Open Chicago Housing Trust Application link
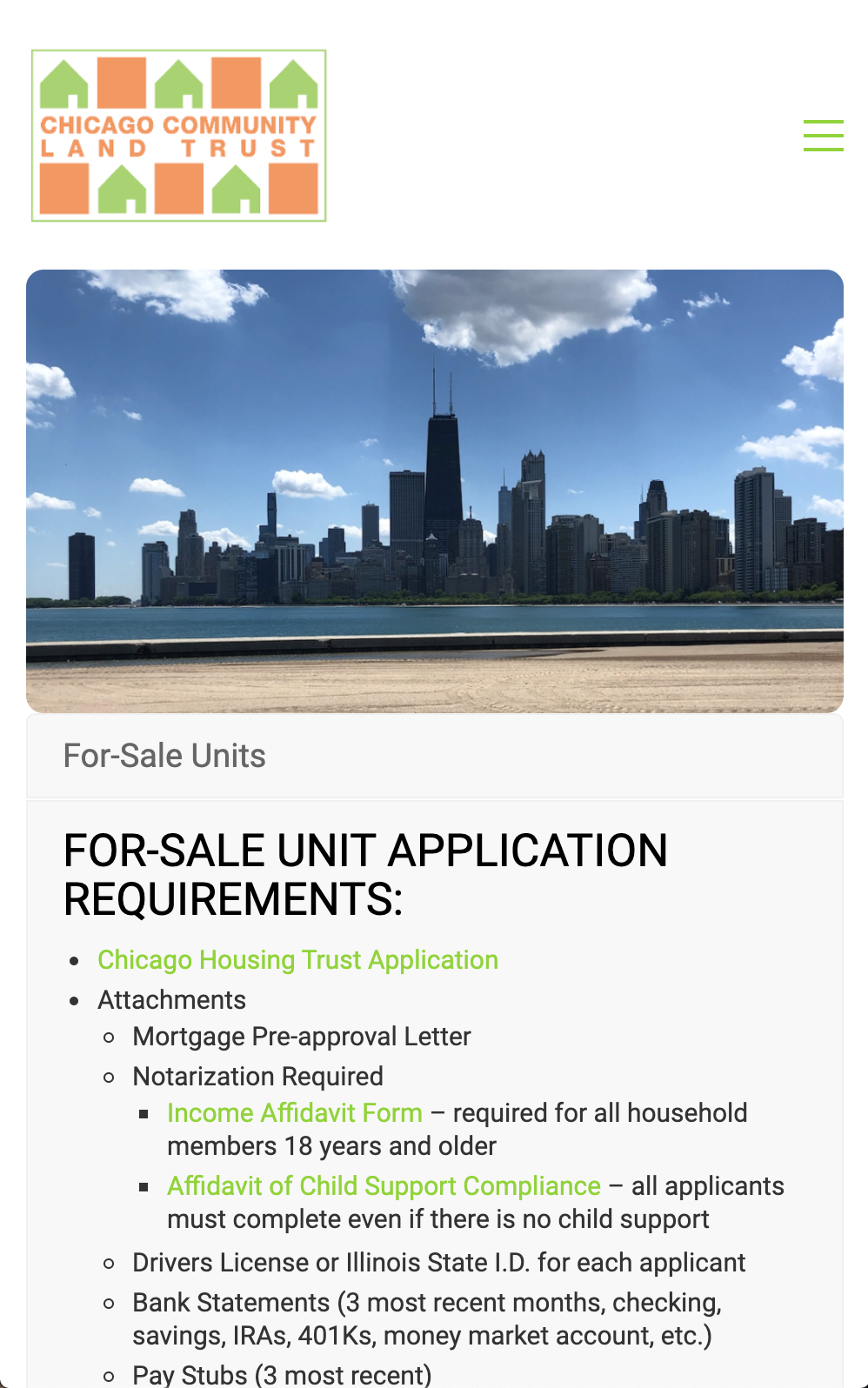The width and height of the screenshot is (868, 1388). 297,960
